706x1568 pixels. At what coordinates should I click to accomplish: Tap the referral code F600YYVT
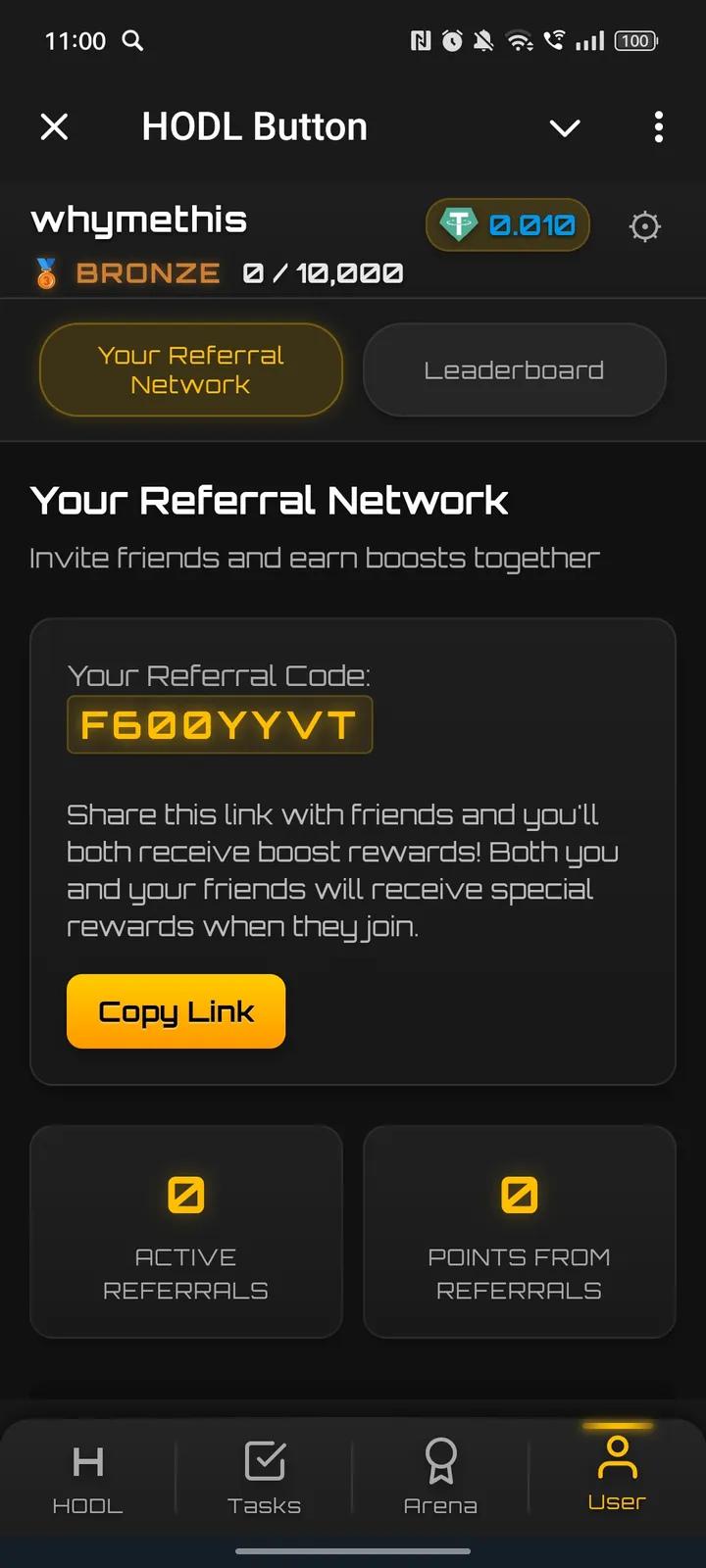pyautogui.click(x=220, y=725)
